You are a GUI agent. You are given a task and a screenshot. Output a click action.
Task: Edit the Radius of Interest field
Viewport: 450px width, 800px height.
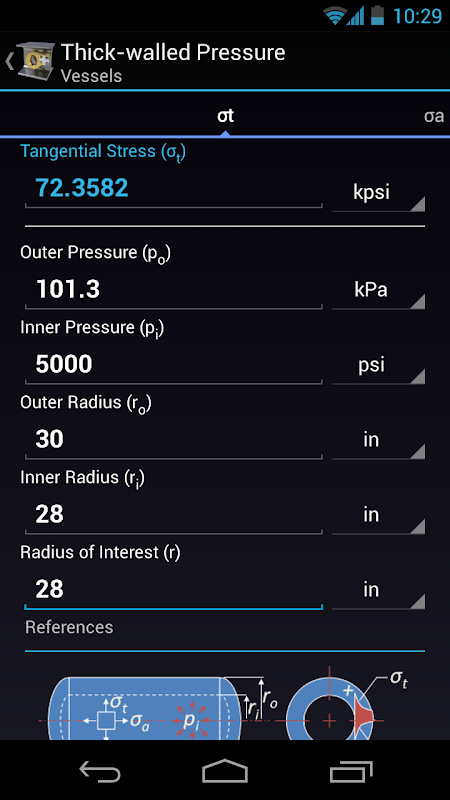(x=173, y=589)
